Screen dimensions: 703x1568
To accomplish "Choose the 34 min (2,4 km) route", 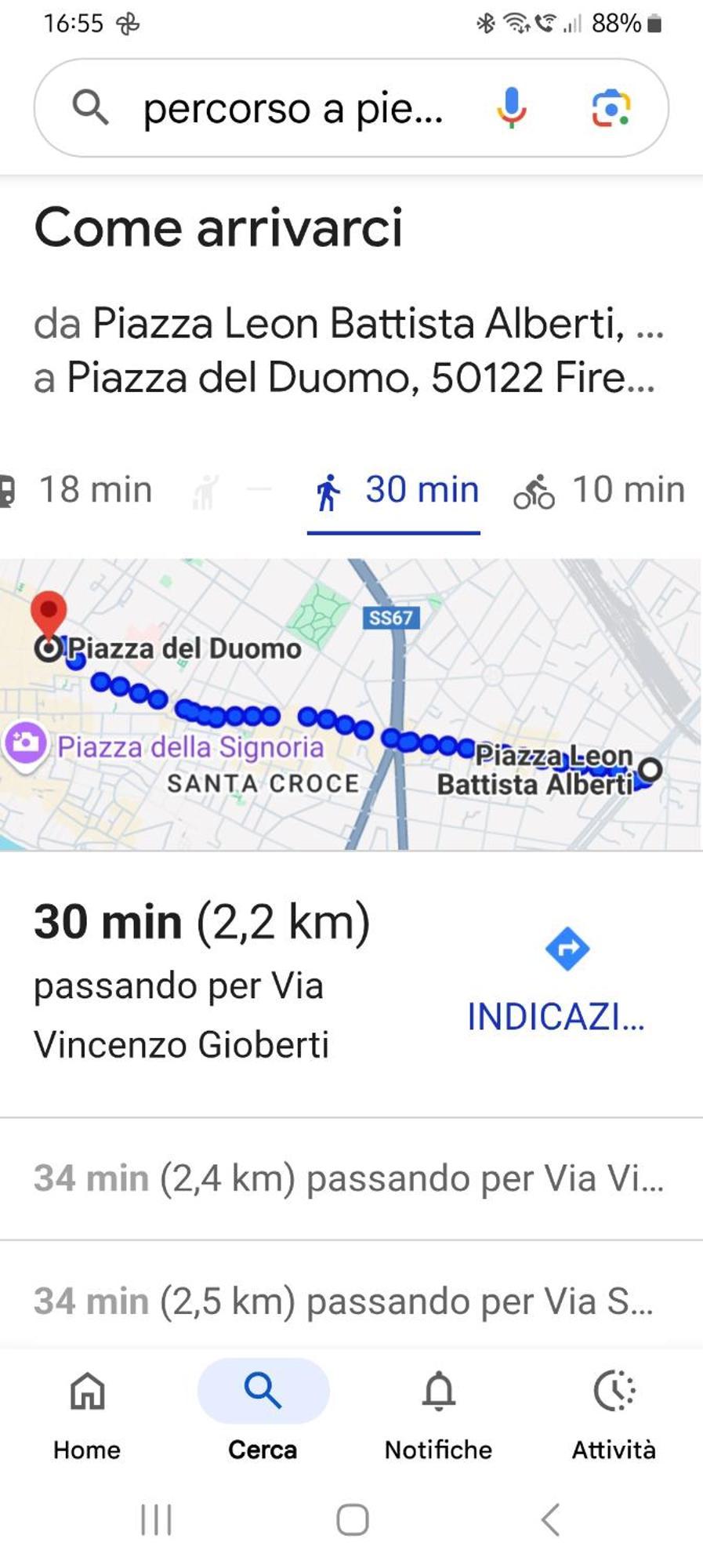I will tap(349, 1178).
